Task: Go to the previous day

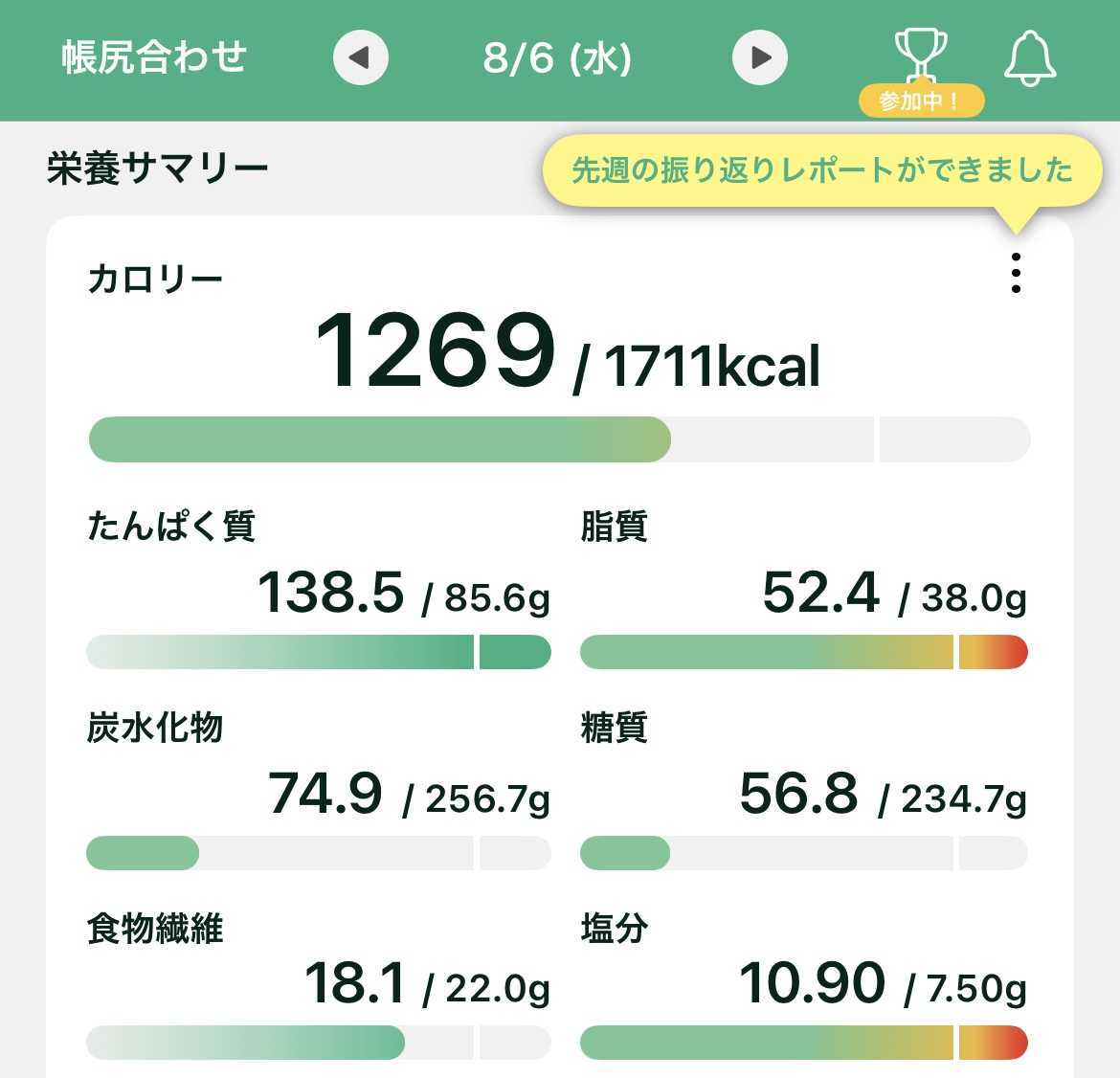Action: pyautogui.click(x=361, y=57)
